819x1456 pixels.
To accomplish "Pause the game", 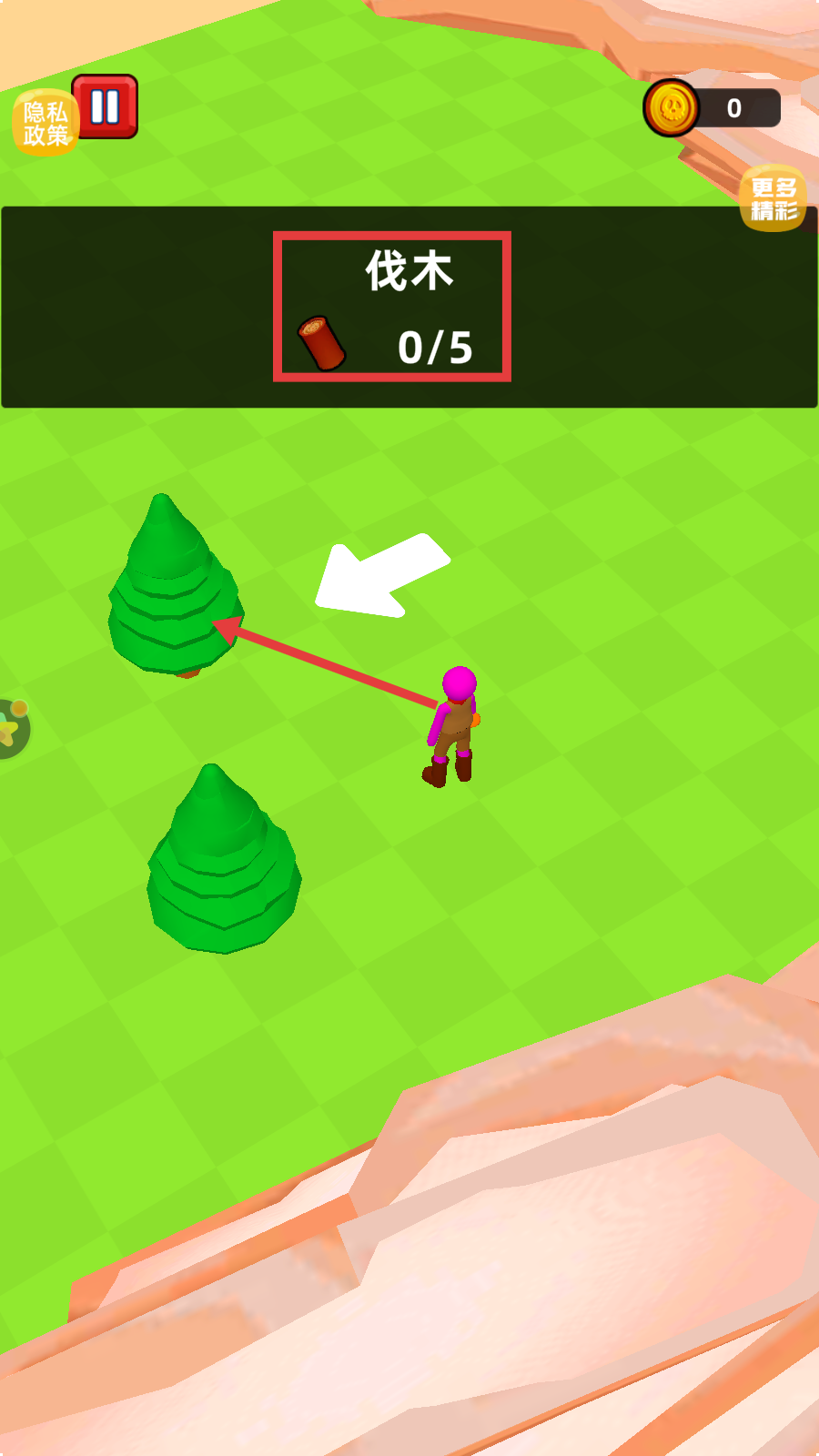I will 106,106.
